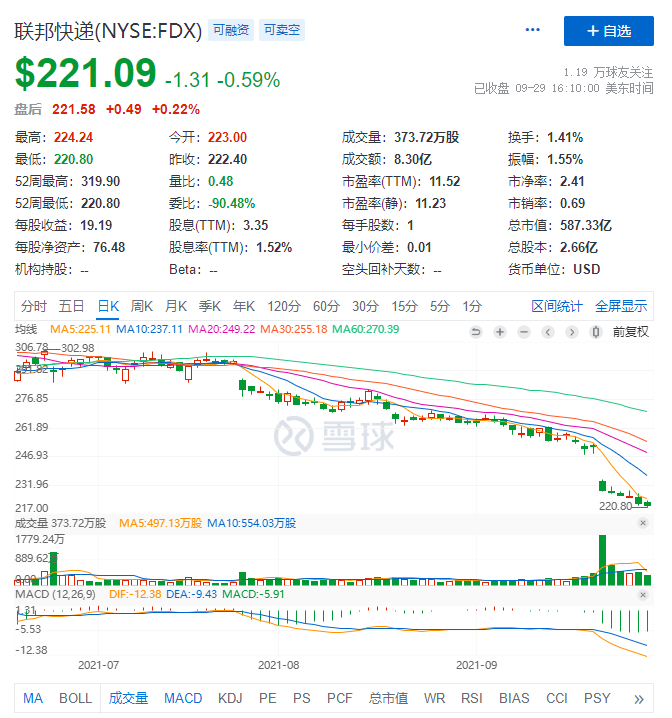
Task: Show chart in 全屏显示 fullscreen
Action: click(620, 306)
